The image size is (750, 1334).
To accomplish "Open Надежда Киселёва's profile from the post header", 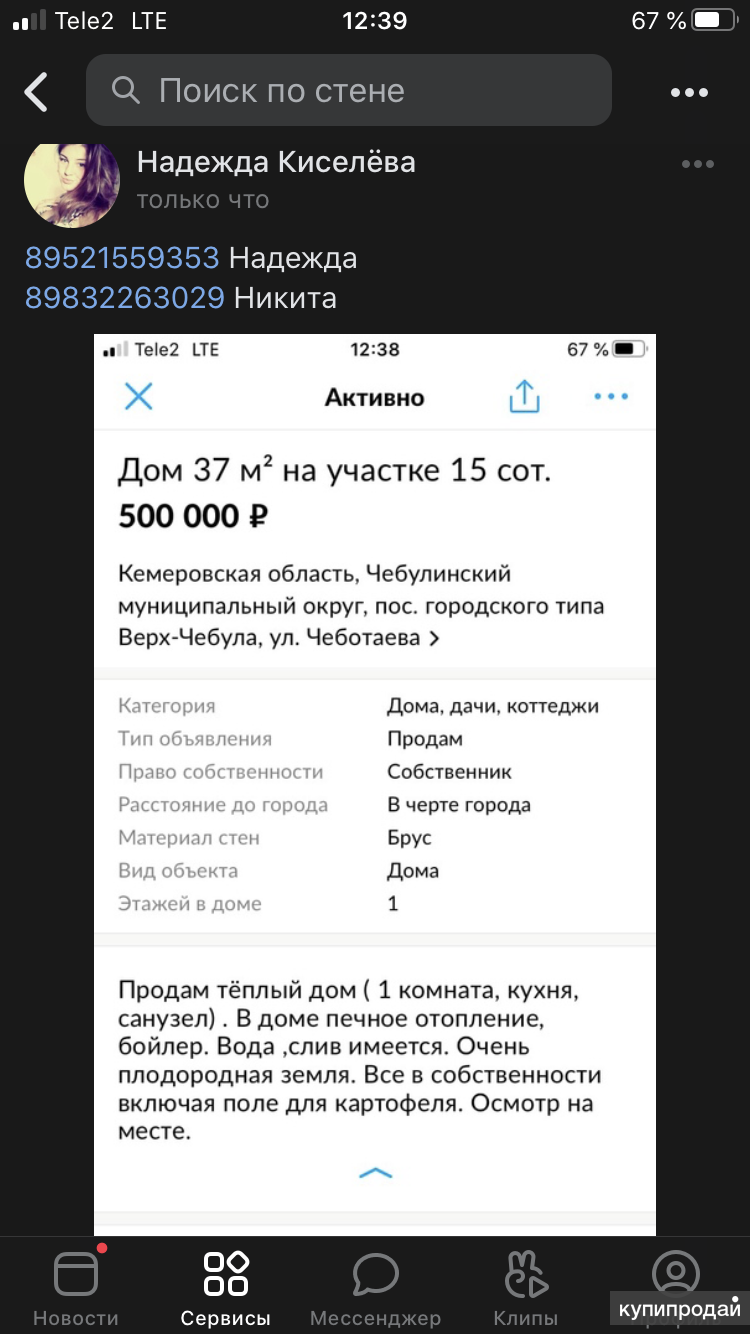I will click(x=275, y=162).
